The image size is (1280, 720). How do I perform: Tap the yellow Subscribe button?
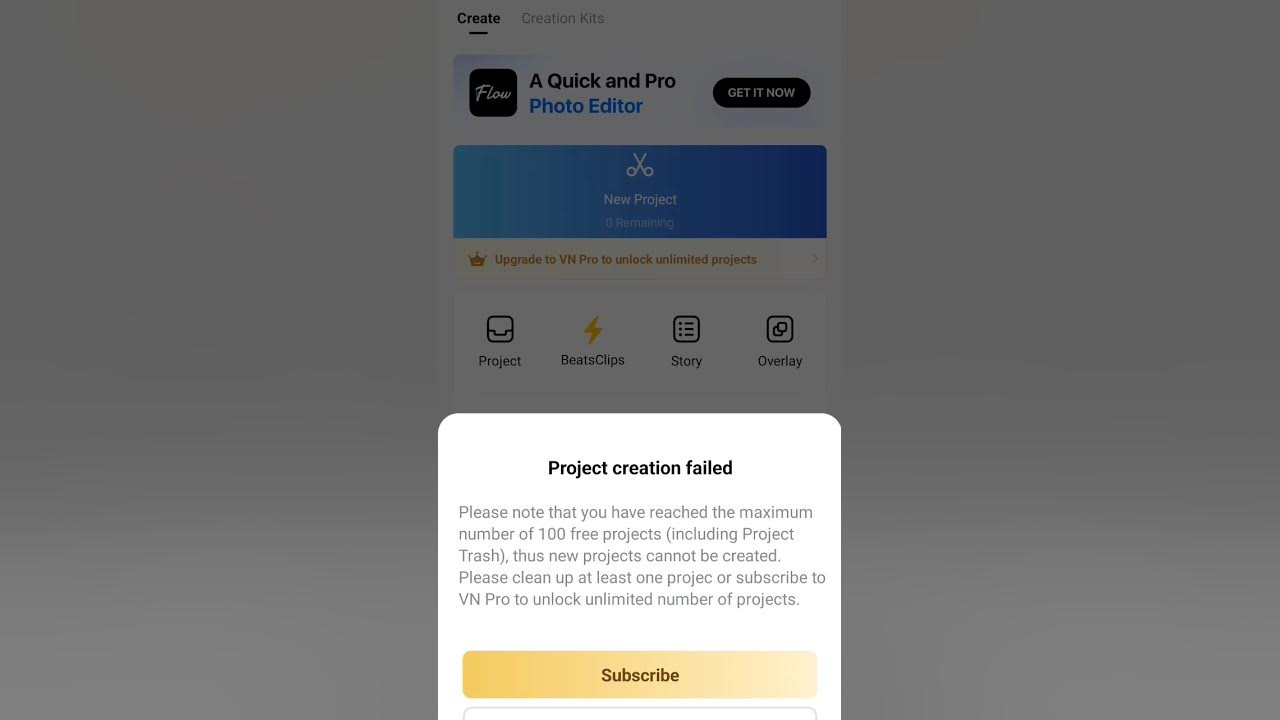tap(639, 675)
